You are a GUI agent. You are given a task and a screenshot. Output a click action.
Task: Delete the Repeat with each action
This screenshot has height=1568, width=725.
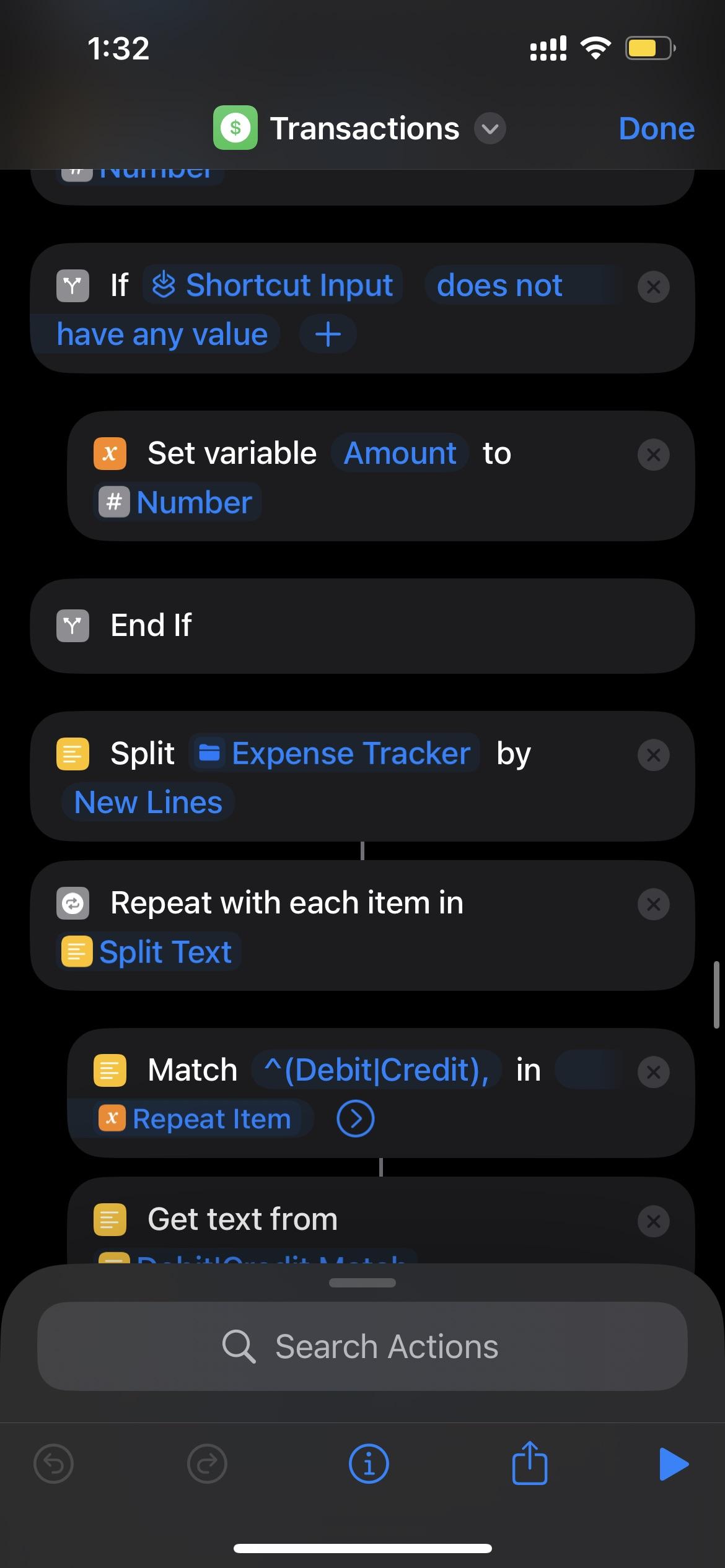pyautogui.click(x=653, y=904)
